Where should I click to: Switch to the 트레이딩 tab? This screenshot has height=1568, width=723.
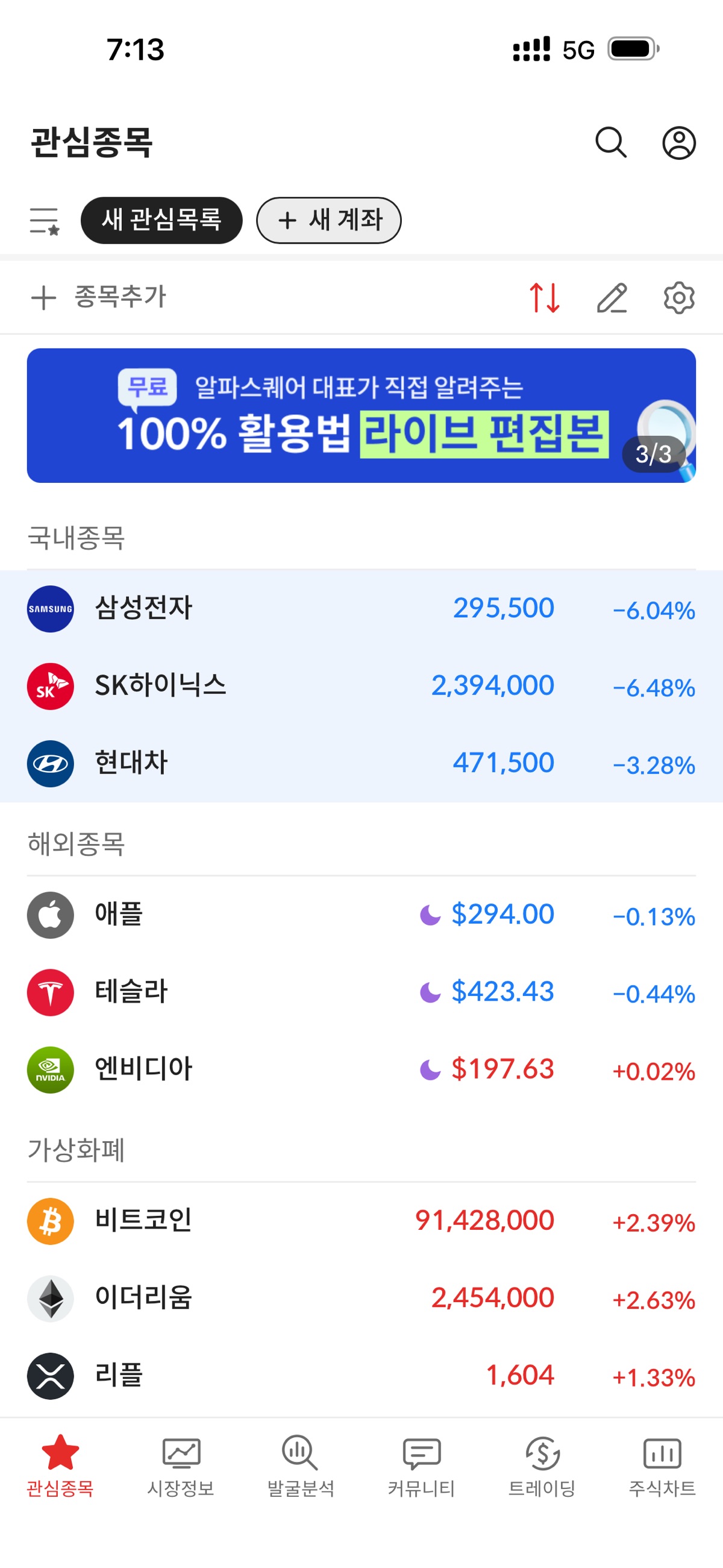click(542, 1467)
